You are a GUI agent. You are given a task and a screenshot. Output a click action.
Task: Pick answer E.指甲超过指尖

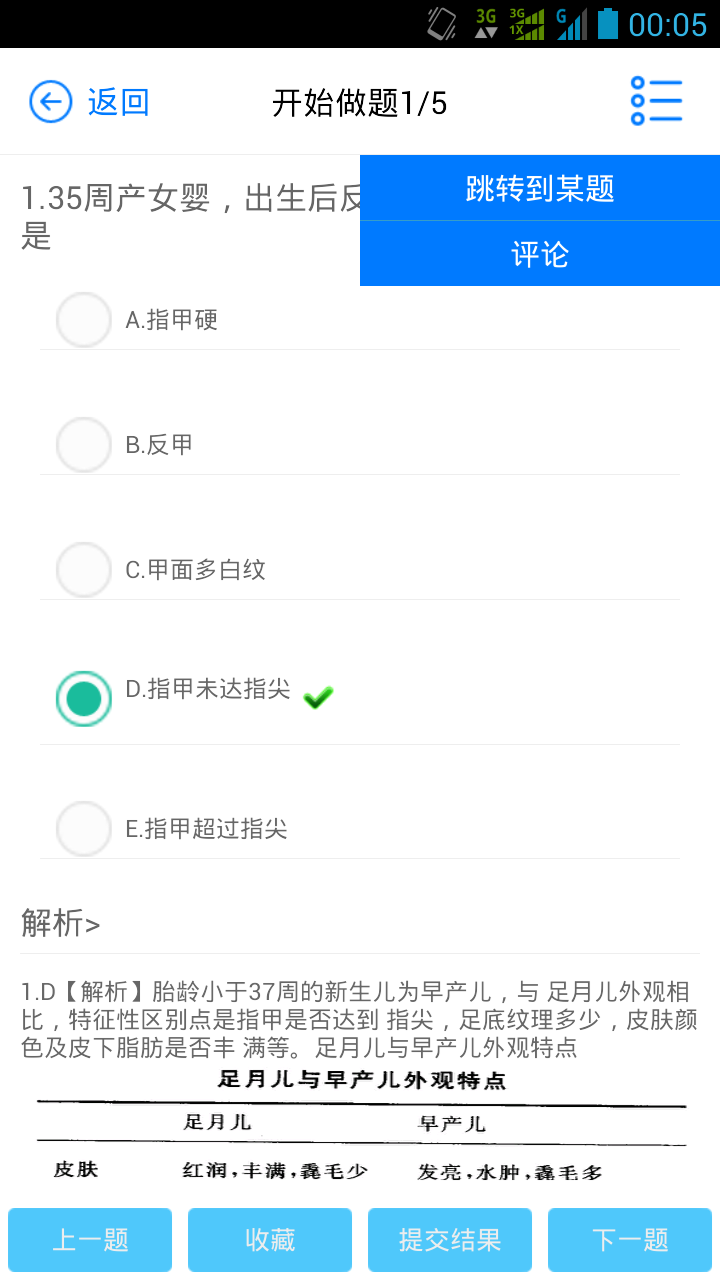pyautogui.click(x=84, y=829)
